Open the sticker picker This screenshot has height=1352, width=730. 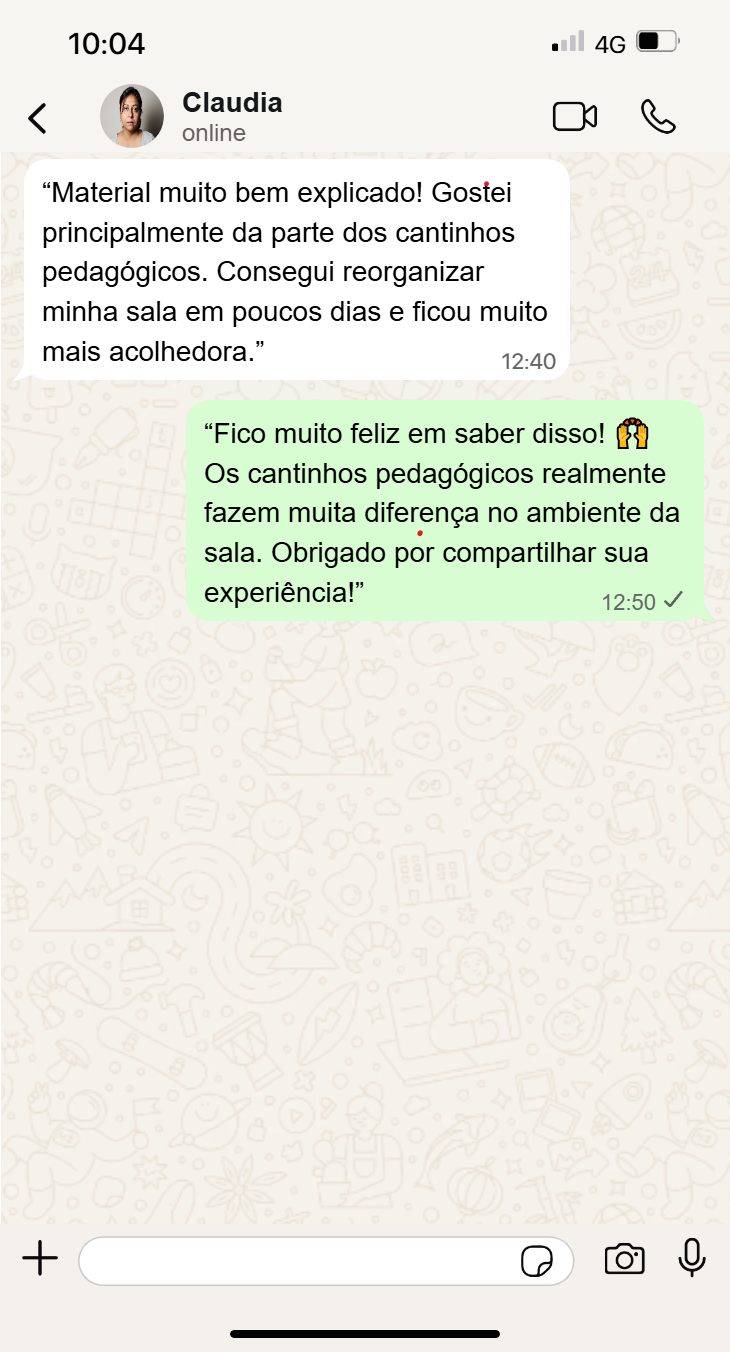point(537,1261)
